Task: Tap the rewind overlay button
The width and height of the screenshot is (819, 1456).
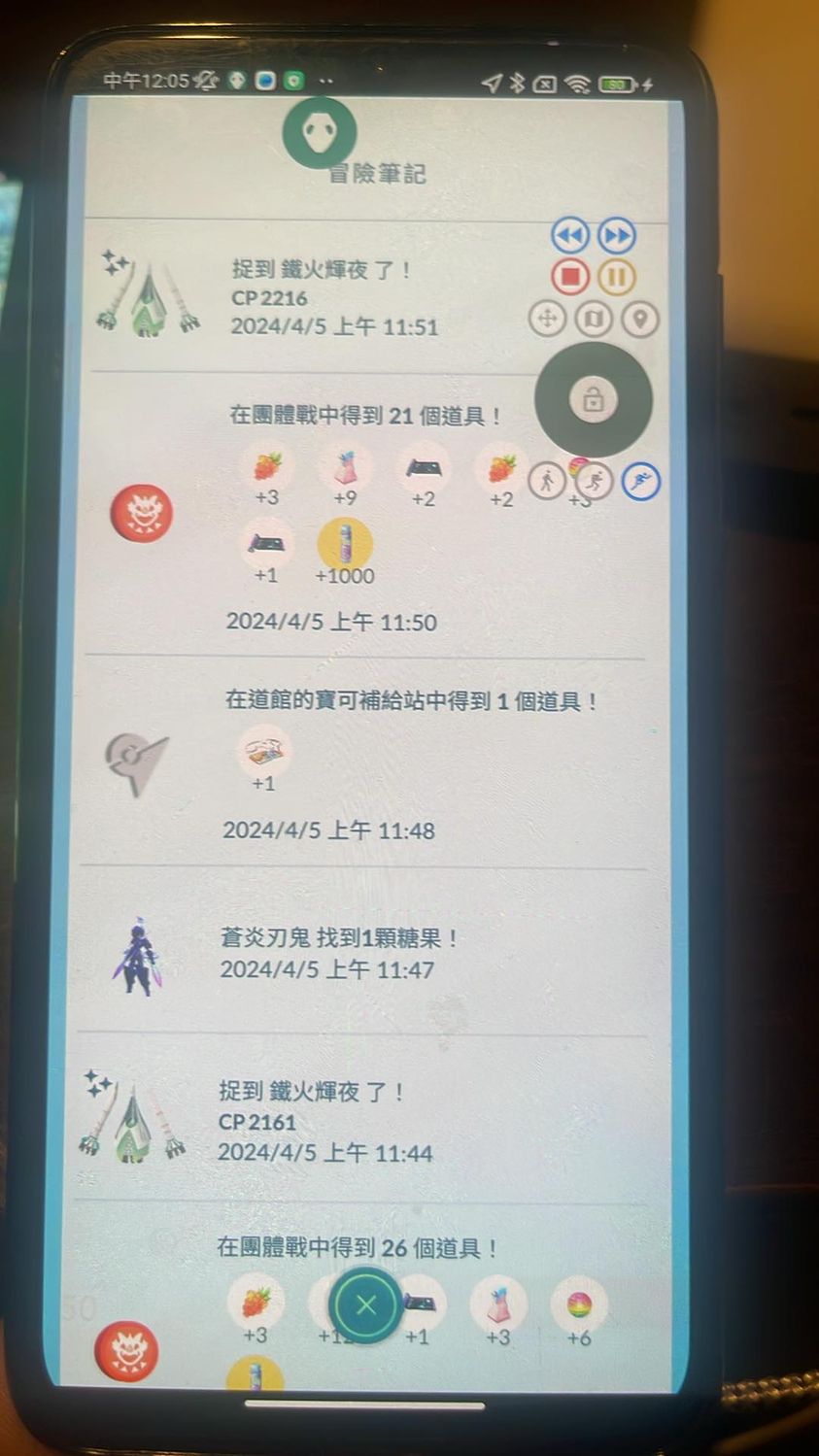Action: (570, 236)
